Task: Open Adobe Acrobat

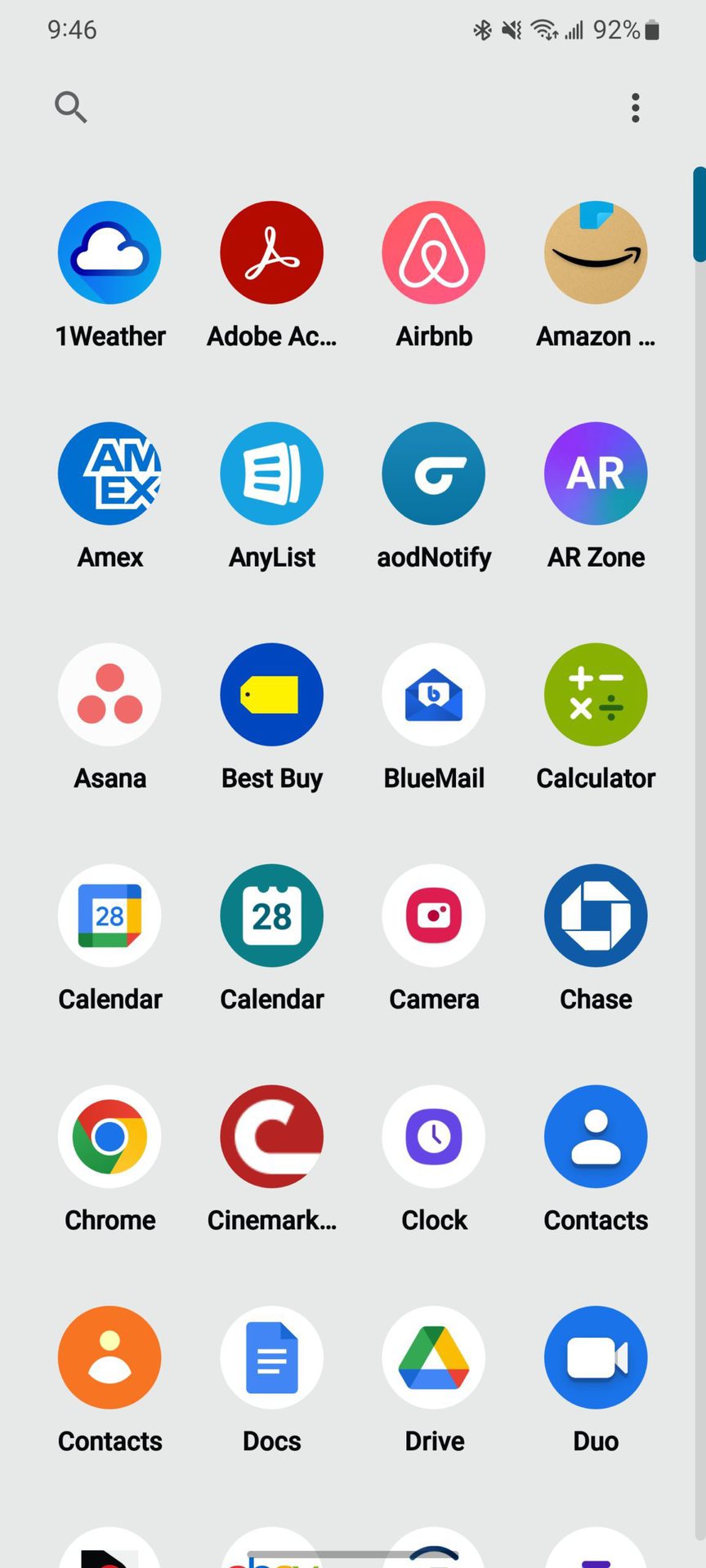Action: coord(271,253)
